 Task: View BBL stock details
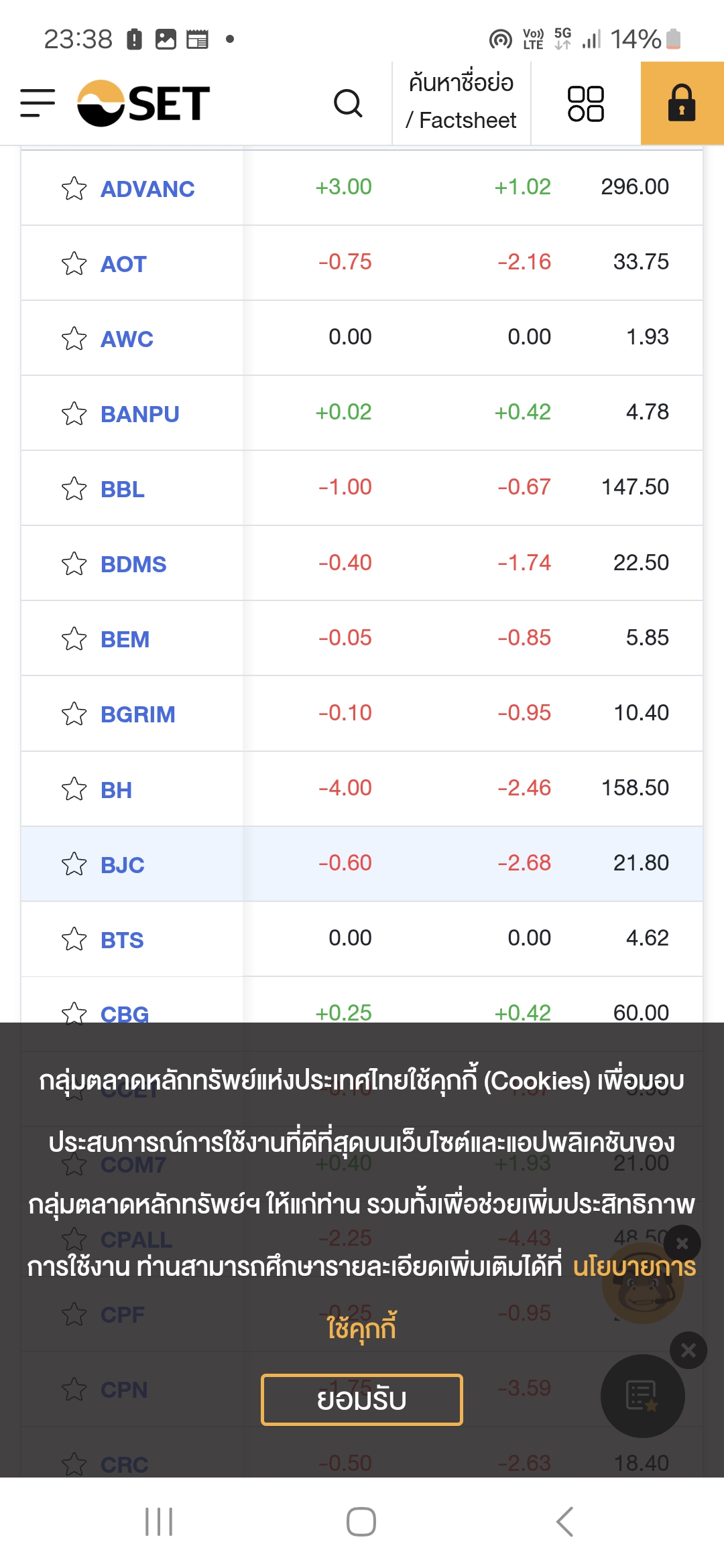click(122, 489)
